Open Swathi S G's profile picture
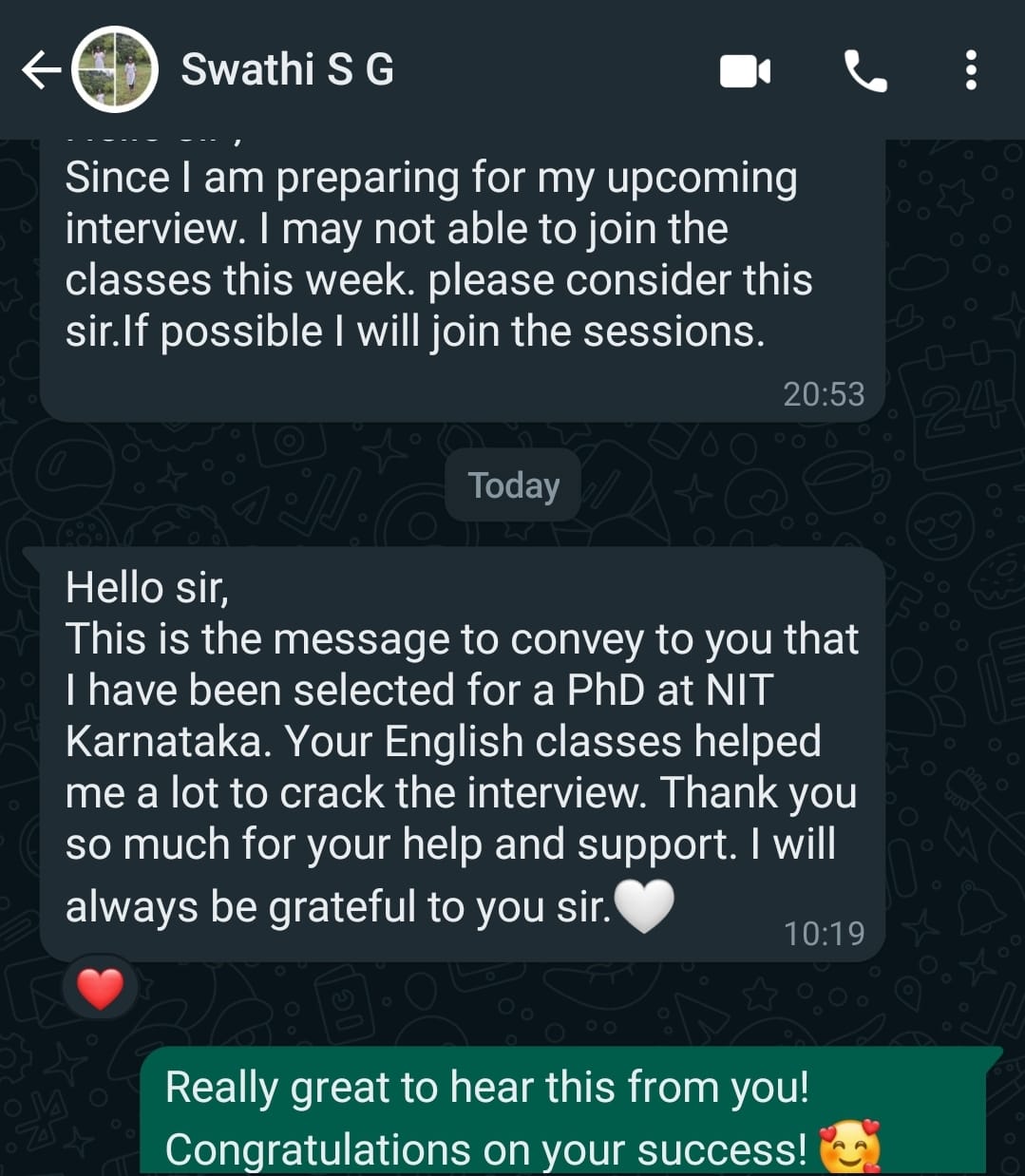This screenshot has width=1025, height=1176. 115,70
